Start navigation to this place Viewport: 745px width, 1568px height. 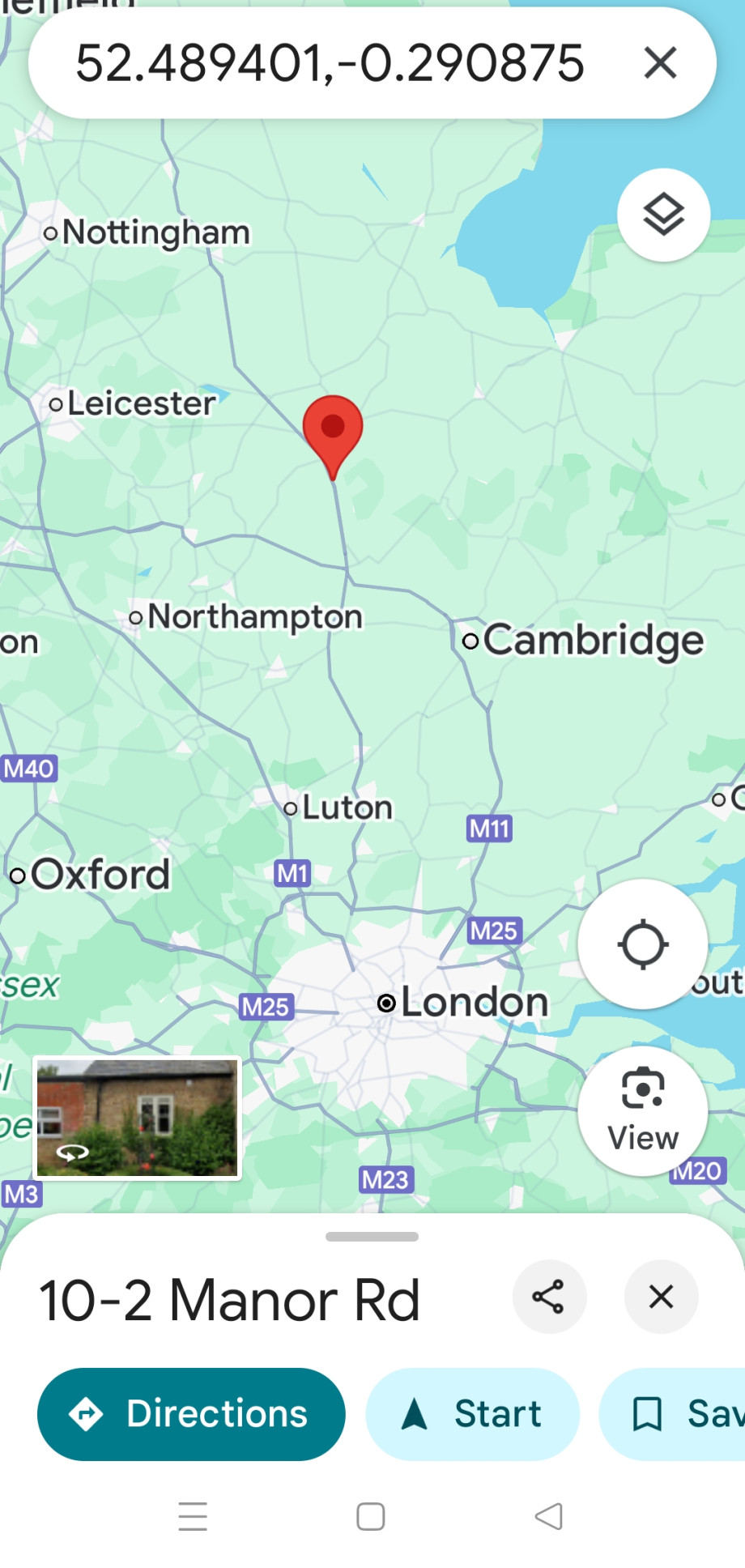pyautogui.click(x=472, y=1414)
